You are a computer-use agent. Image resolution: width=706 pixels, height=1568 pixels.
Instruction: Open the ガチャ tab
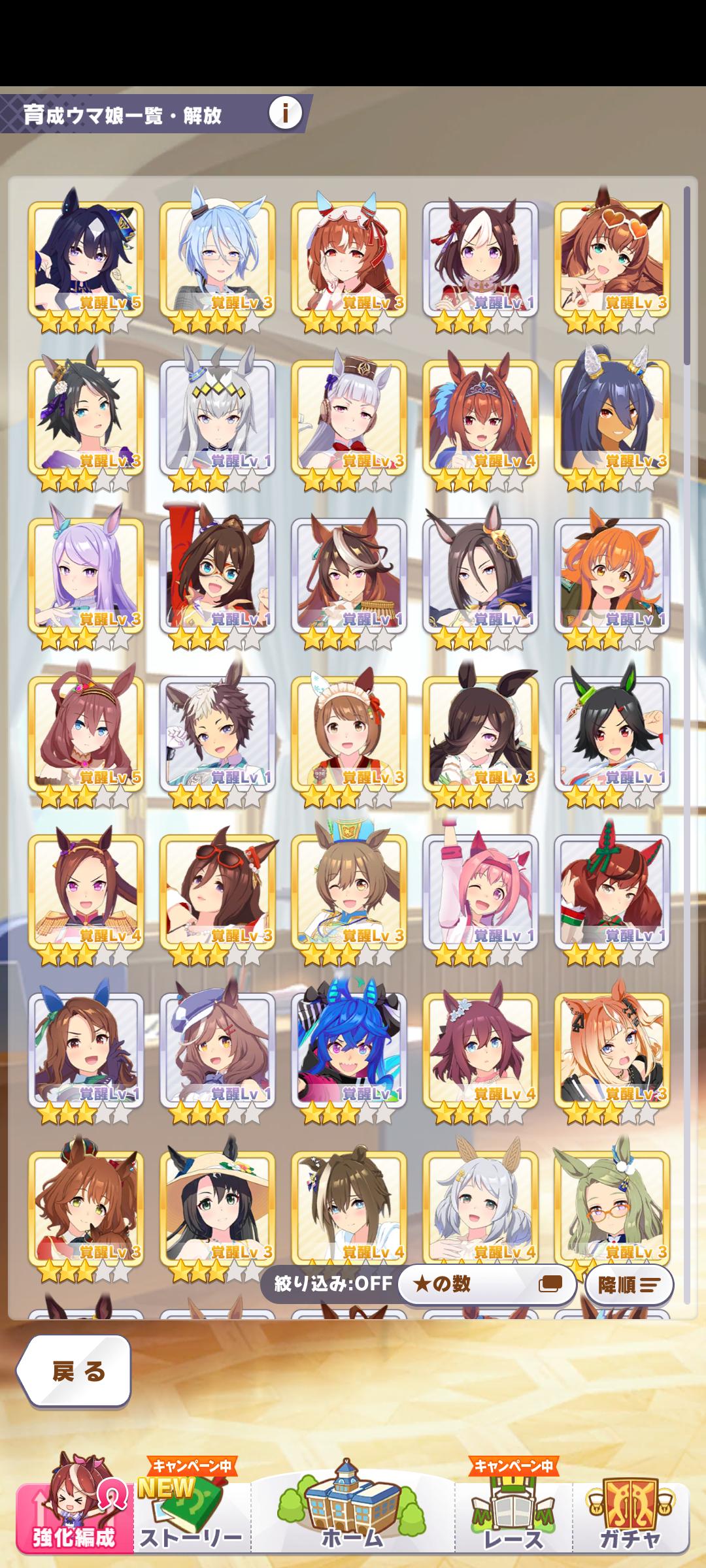(x=630, y=1517)
